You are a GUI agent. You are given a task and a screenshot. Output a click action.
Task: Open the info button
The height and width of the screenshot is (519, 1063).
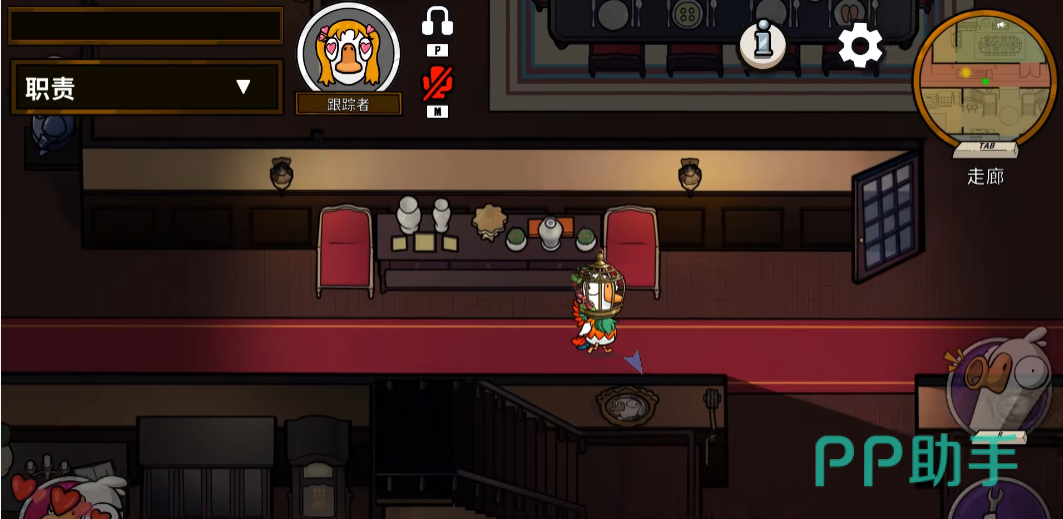762,43
